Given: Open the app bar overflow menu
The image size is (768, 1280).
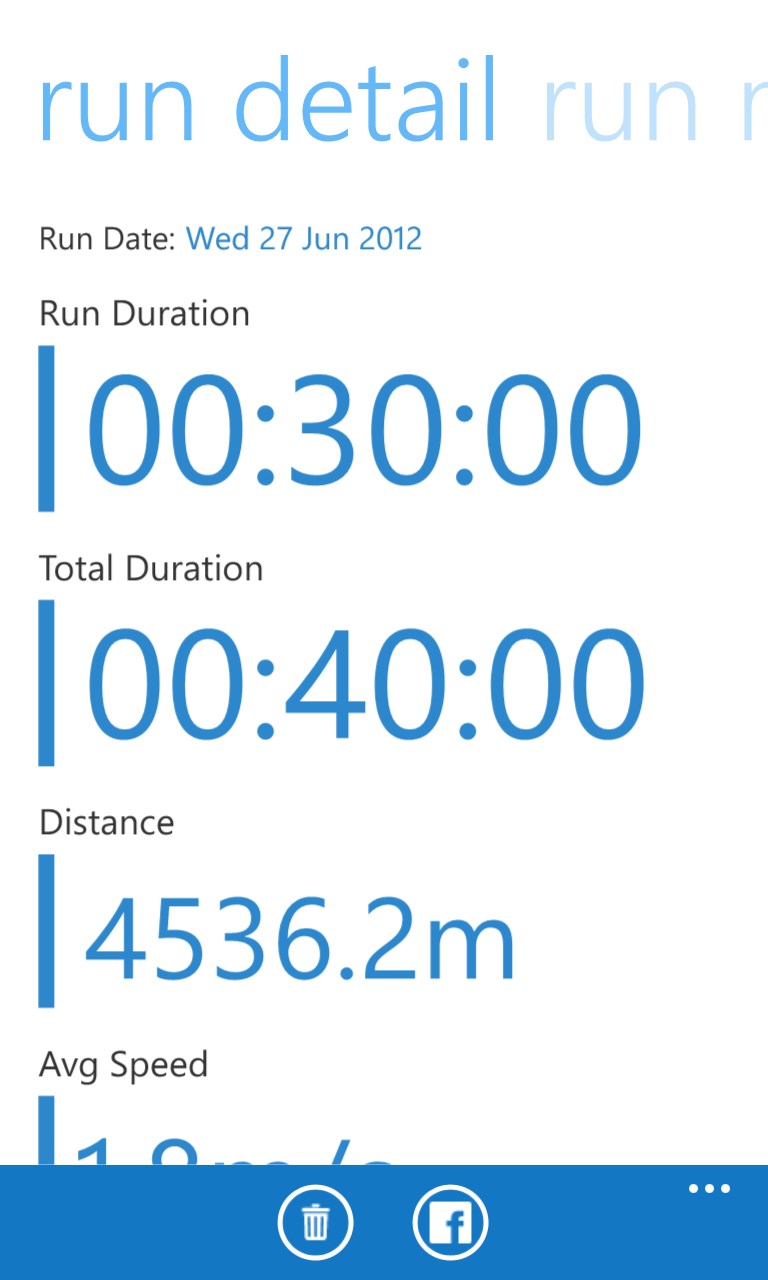Looking at the screenshot, I should (709, 1189).
